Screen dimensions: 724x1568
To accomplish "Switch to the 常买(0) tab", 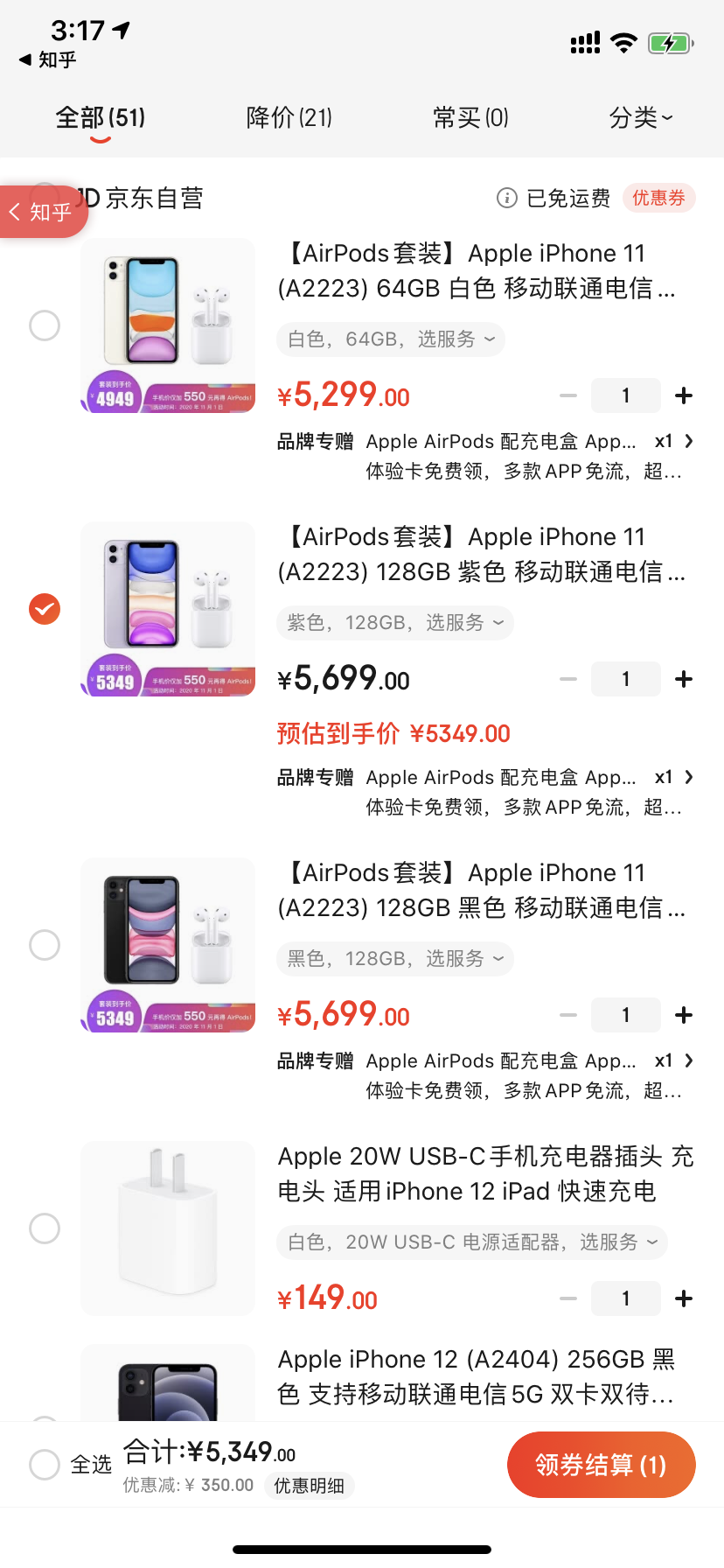I will tap(470, 117).
